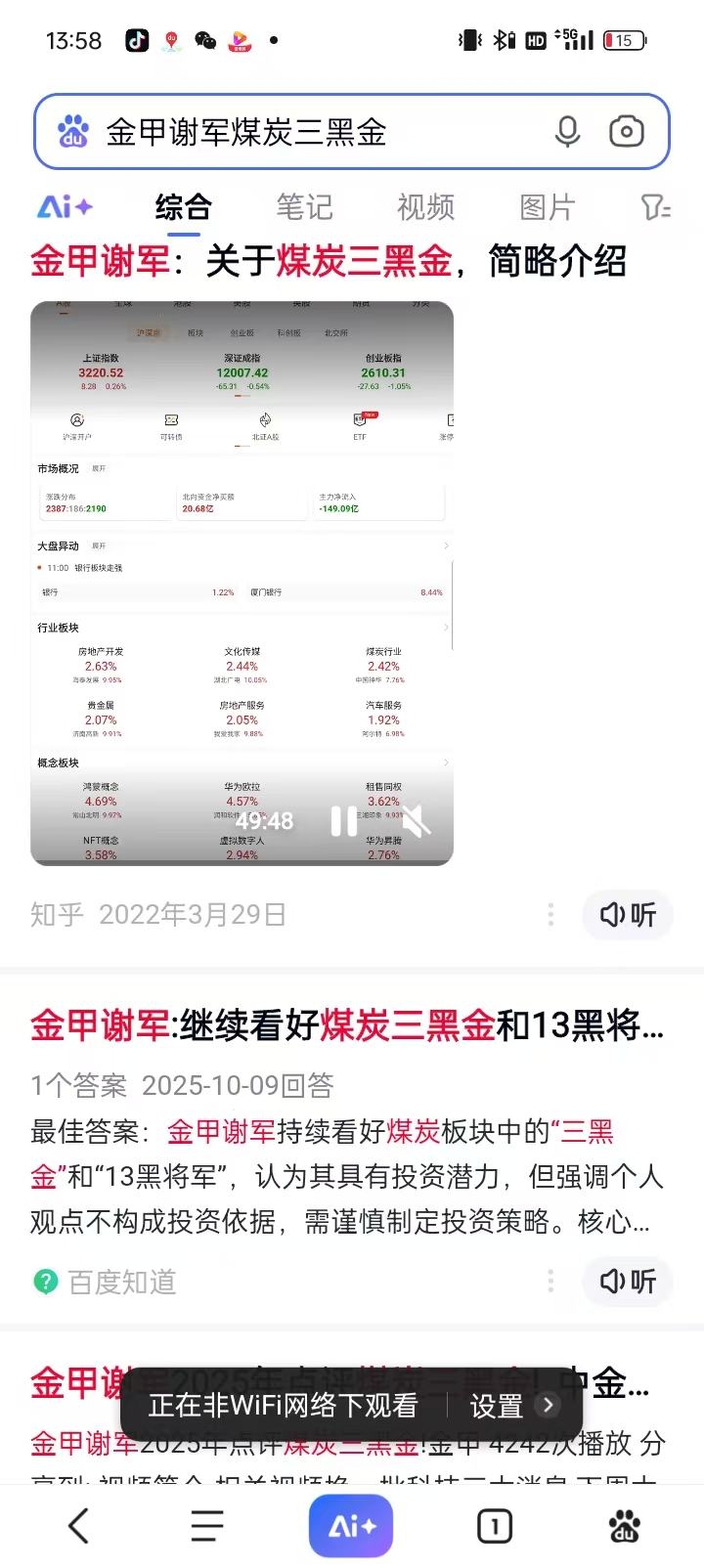This screenshot has width=704, height=1568.
Task: Pause the playing video
Action: (x=343, y=821)
